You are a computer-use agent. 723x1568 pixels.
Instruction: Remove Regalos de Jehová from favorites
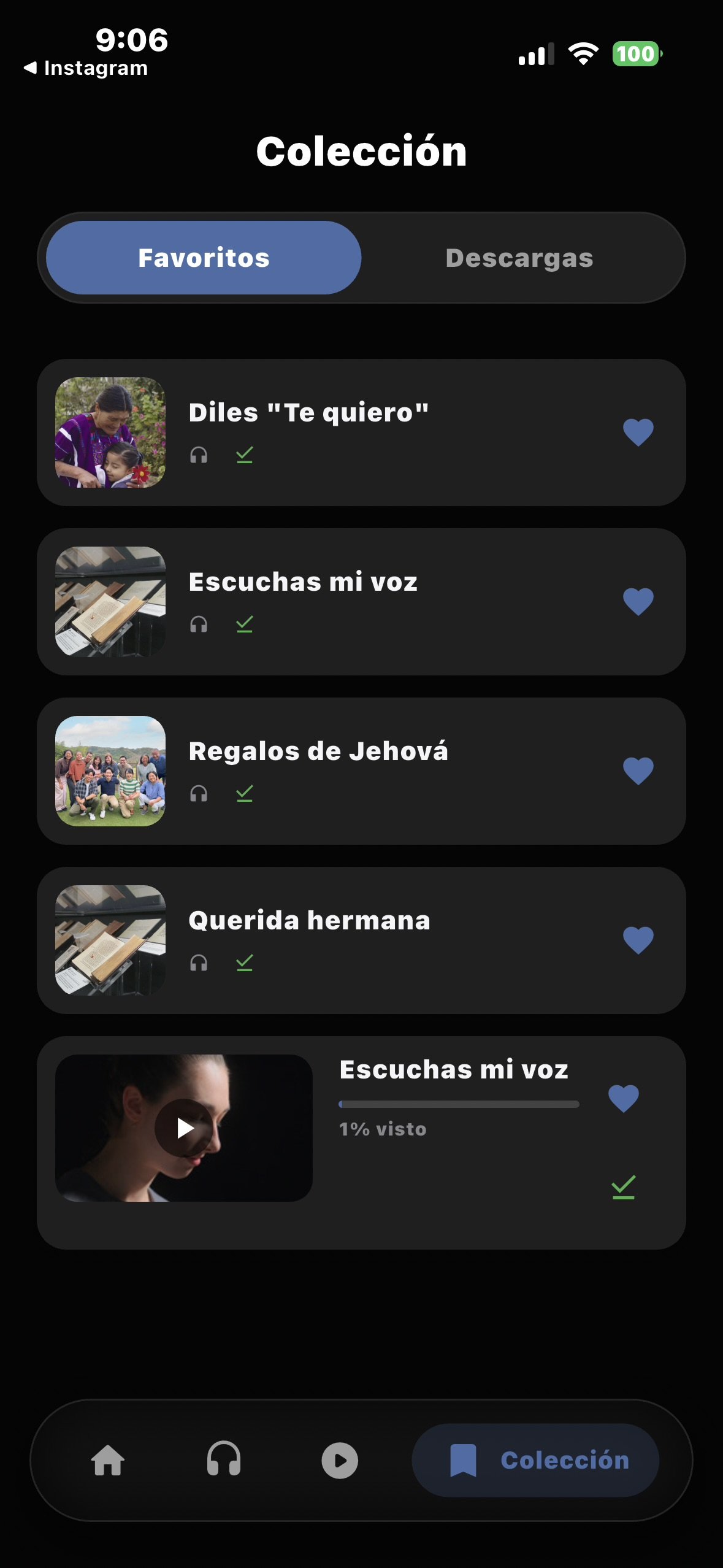point(638,771)
